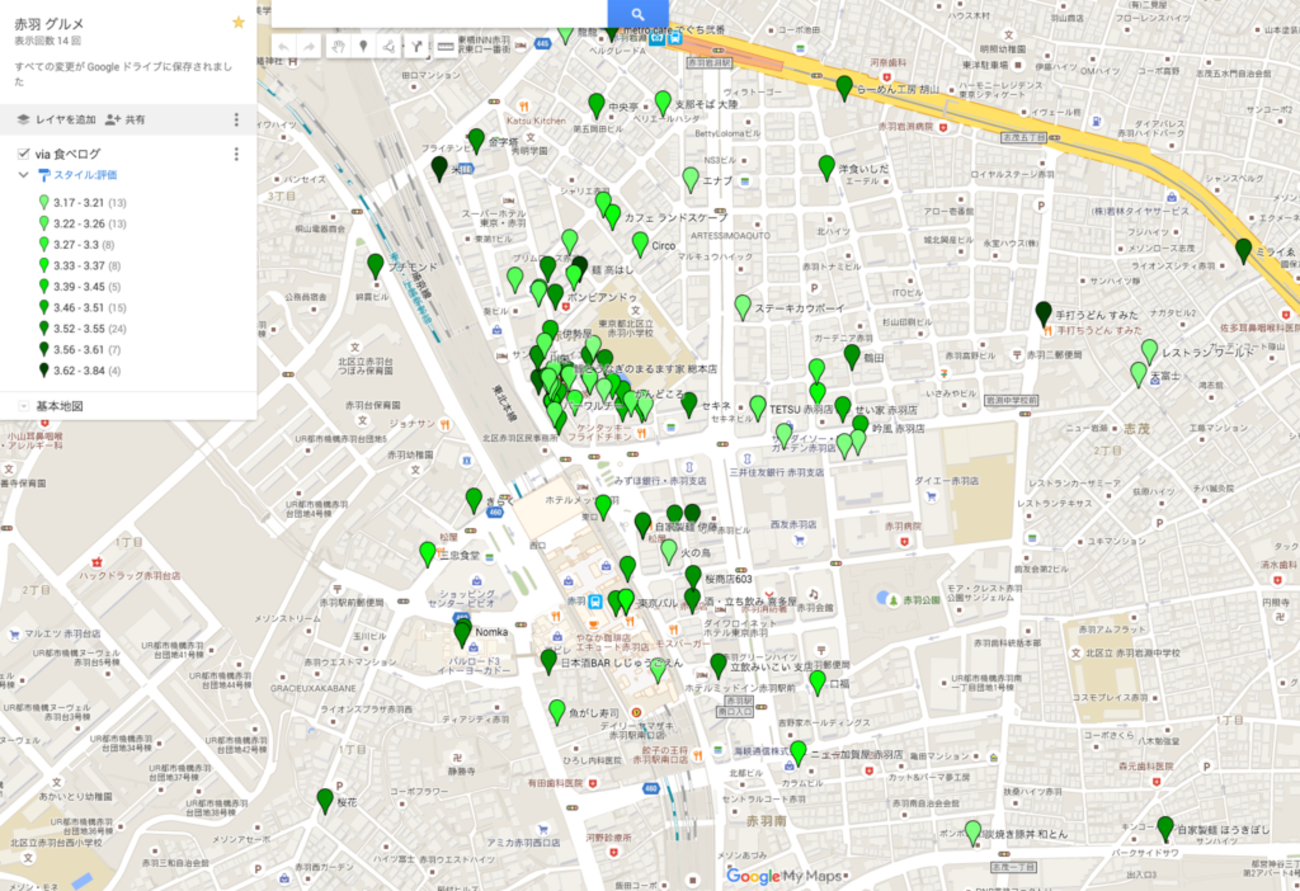The image size is (1300, 891).
Task: Collapse the style legend chevron
Action: pyautogui.click(x=23, y=175)
